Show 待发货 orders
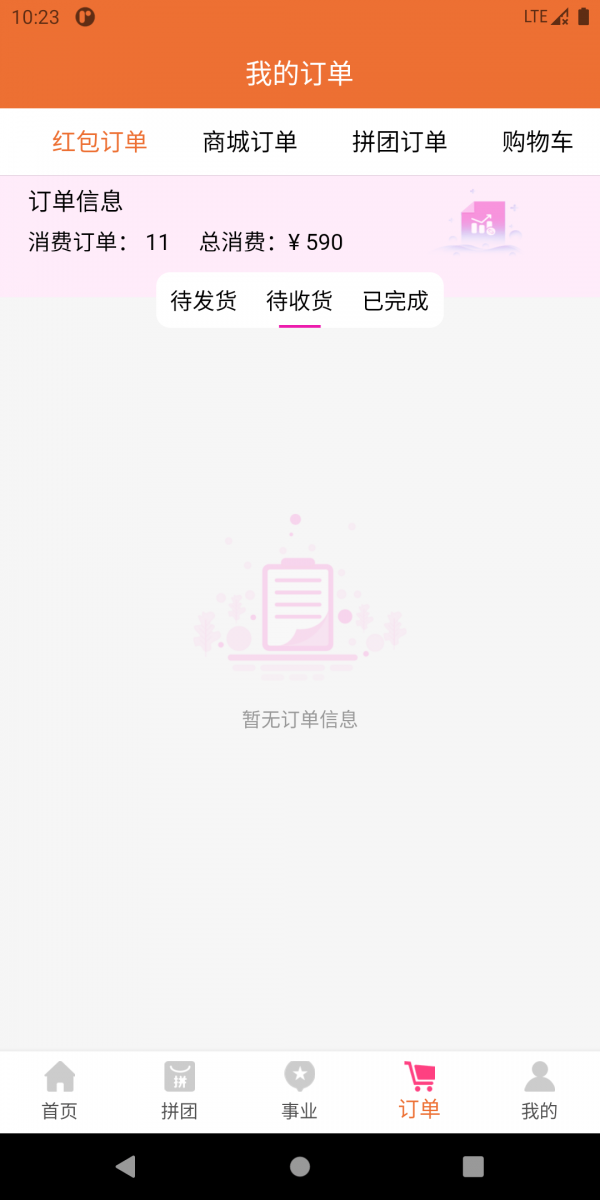Viewport: 600px width, 1200px height. pos(204,301)
